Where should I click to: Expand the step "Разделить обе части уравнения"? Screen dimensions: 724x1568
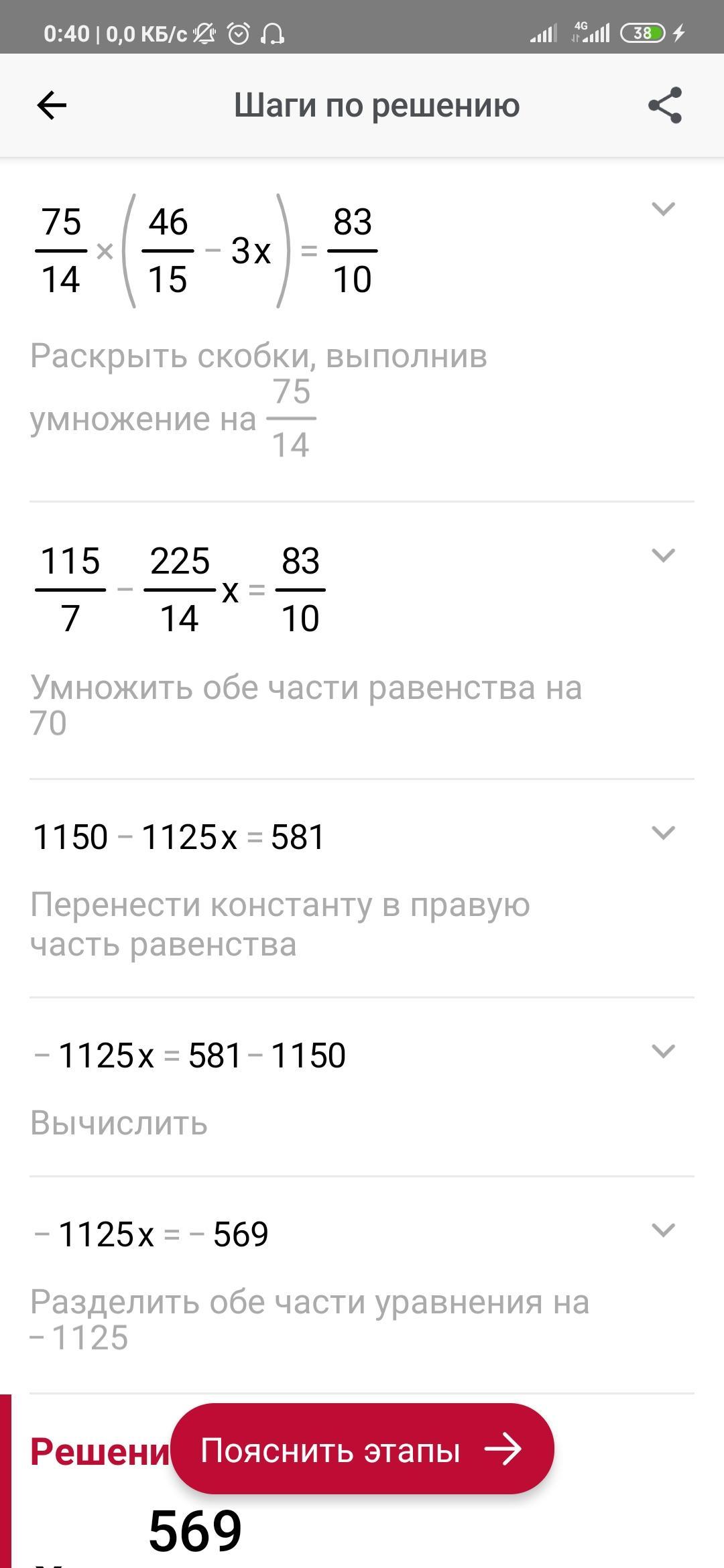point(663,1230)
